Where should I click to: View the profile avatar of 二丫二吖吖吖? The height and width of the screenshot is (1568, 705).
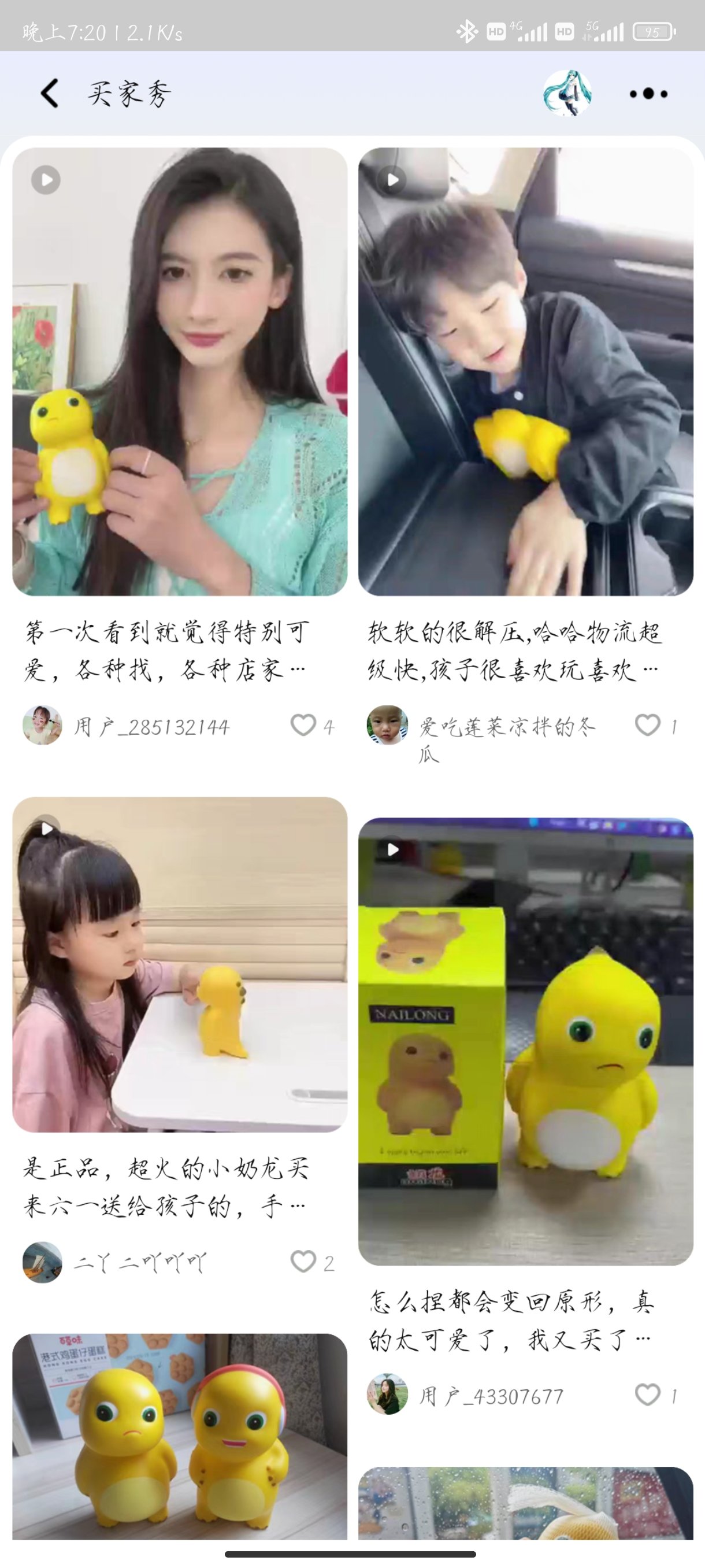43,1262
